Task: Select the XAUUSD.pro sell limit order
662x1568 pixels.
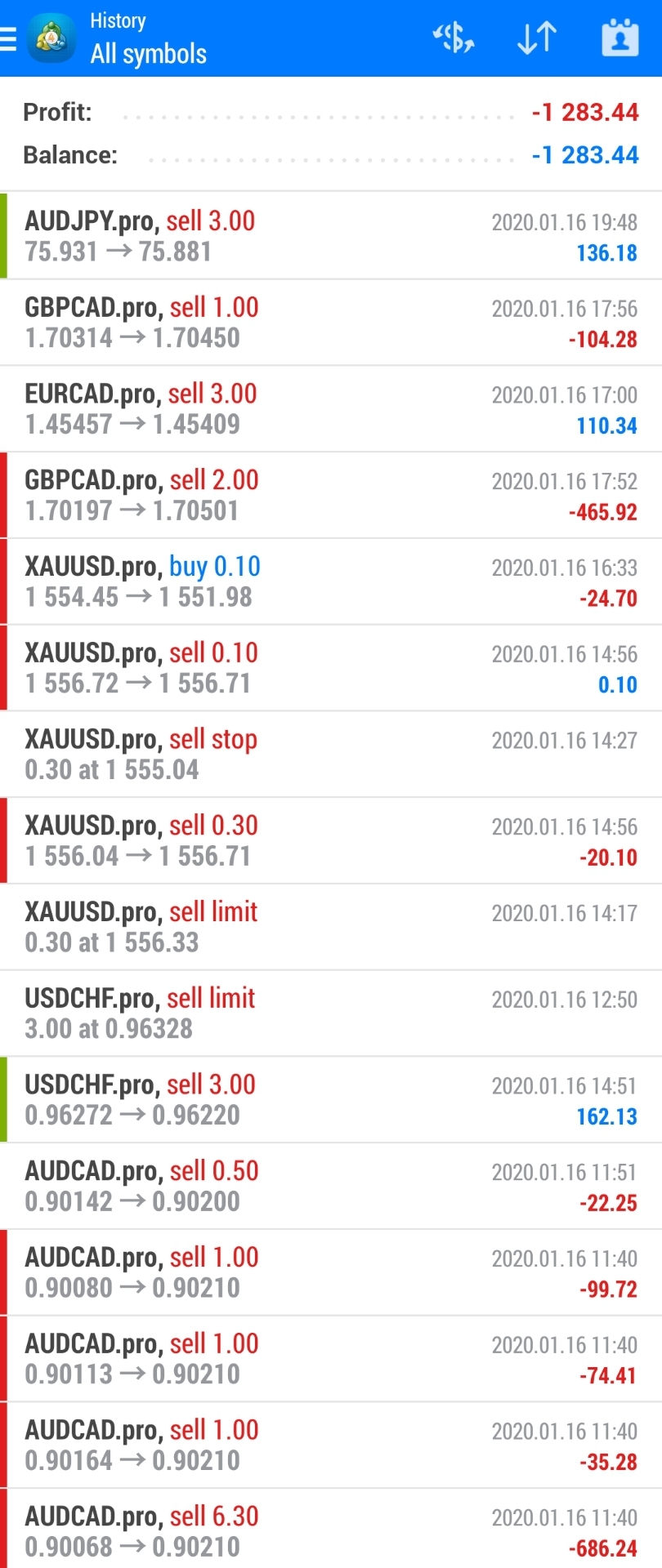Action: point(331,928)
